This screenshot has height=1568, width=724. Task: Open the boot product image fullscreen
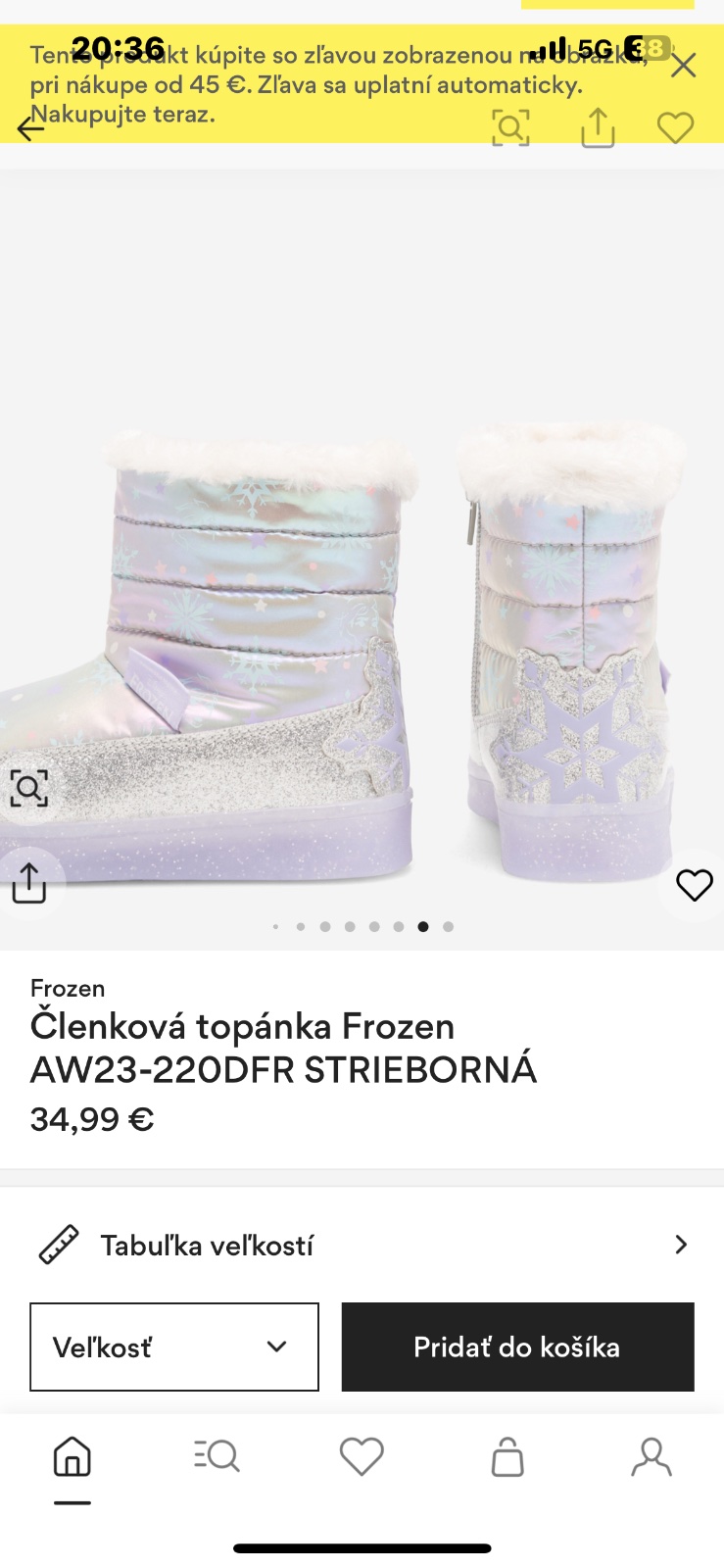click(362, 588)
